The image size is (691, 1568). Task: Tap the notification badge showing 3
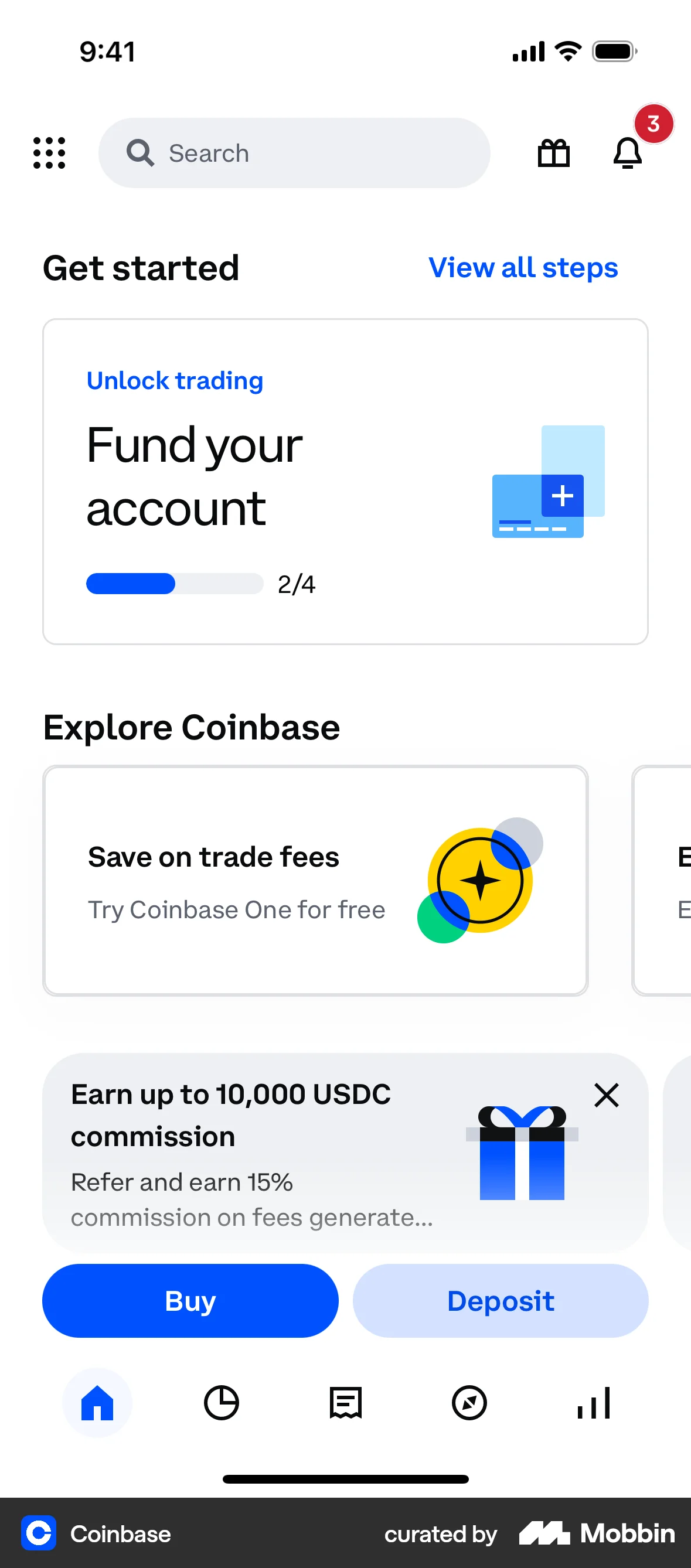click(x=653, y=125)
